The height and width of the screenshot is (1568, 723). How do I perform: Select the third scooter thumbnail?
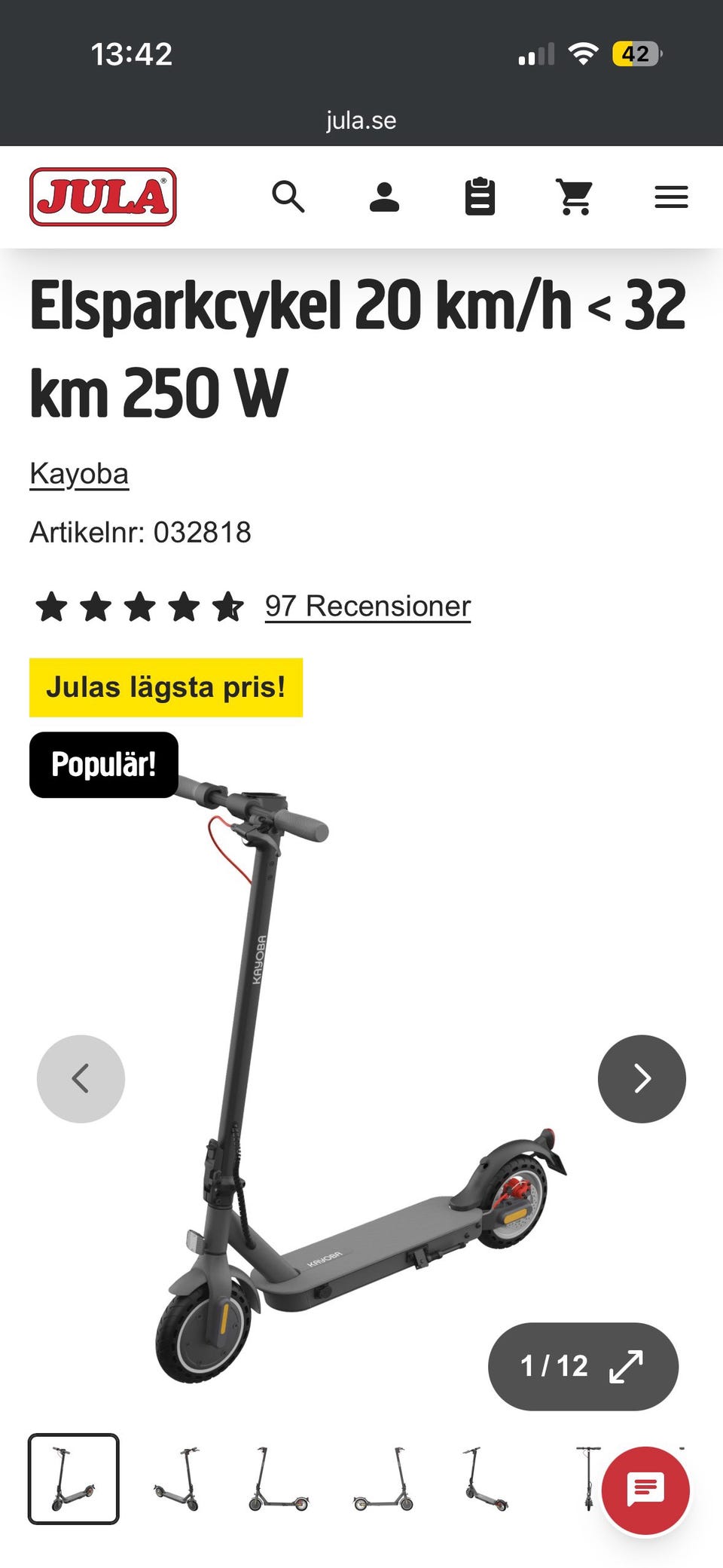coord(279,1478)
